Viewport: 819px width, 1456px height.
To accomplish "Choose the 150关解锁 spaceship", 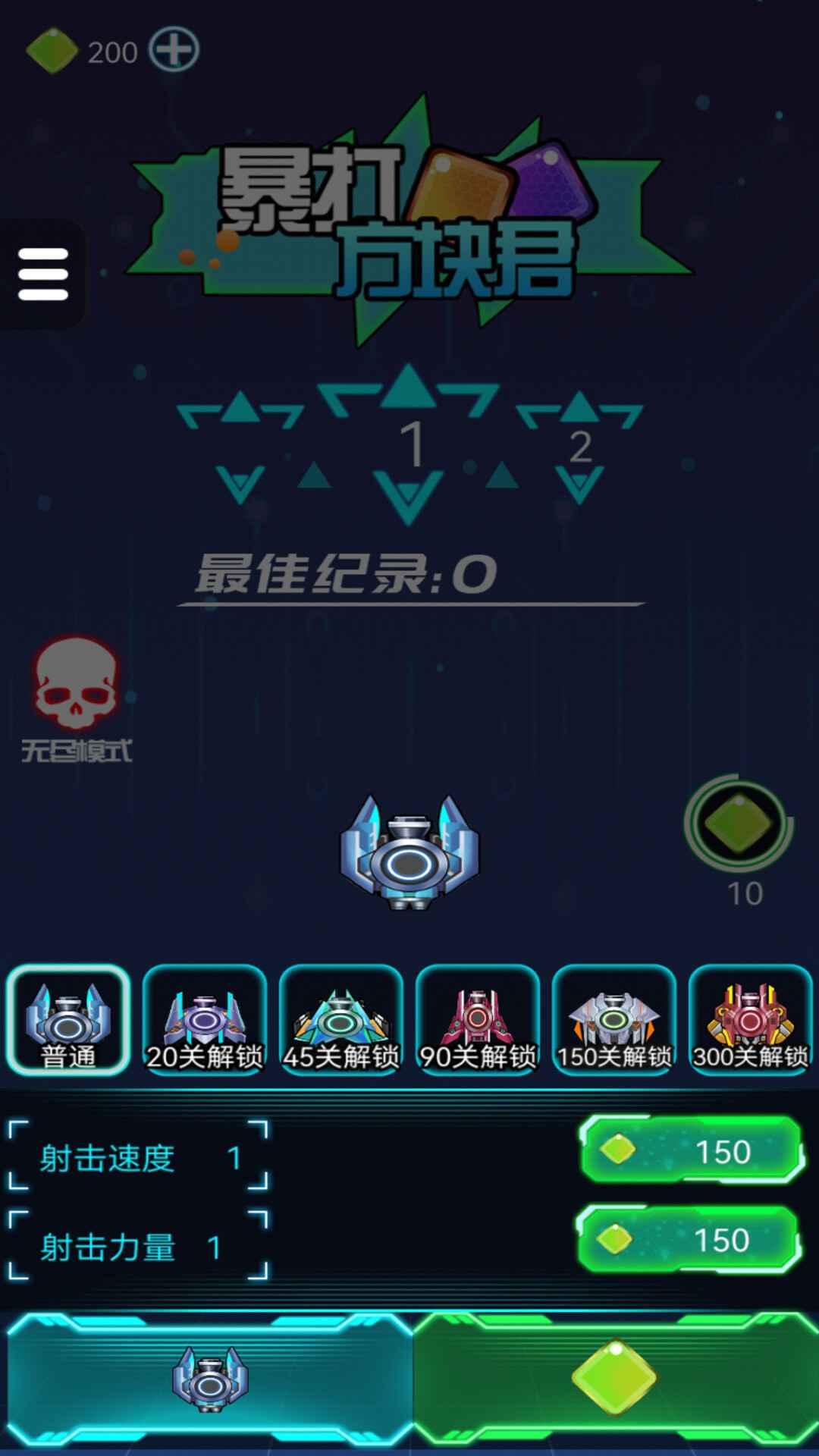I will point(614,1019).
